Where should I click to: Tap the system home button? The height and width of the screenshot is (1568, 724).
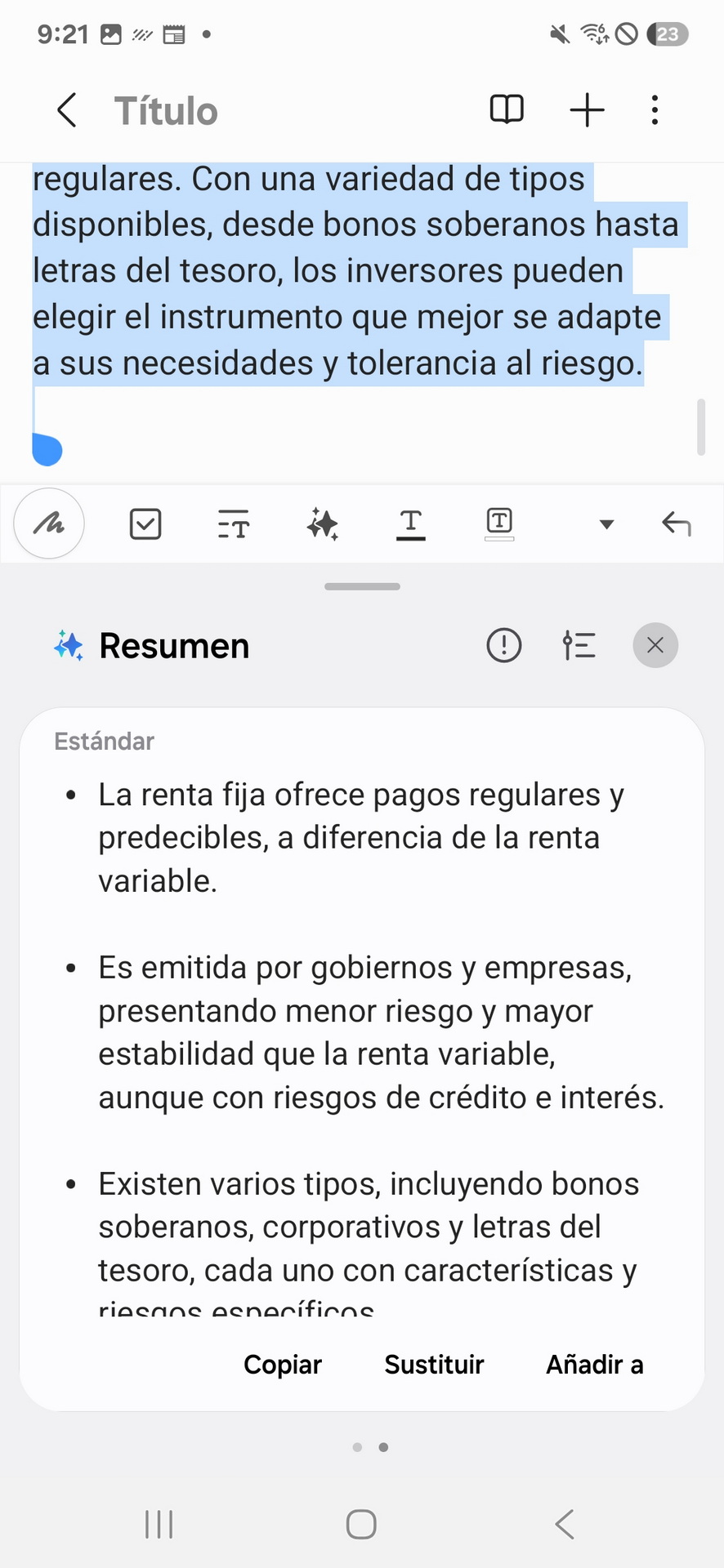361,1524
